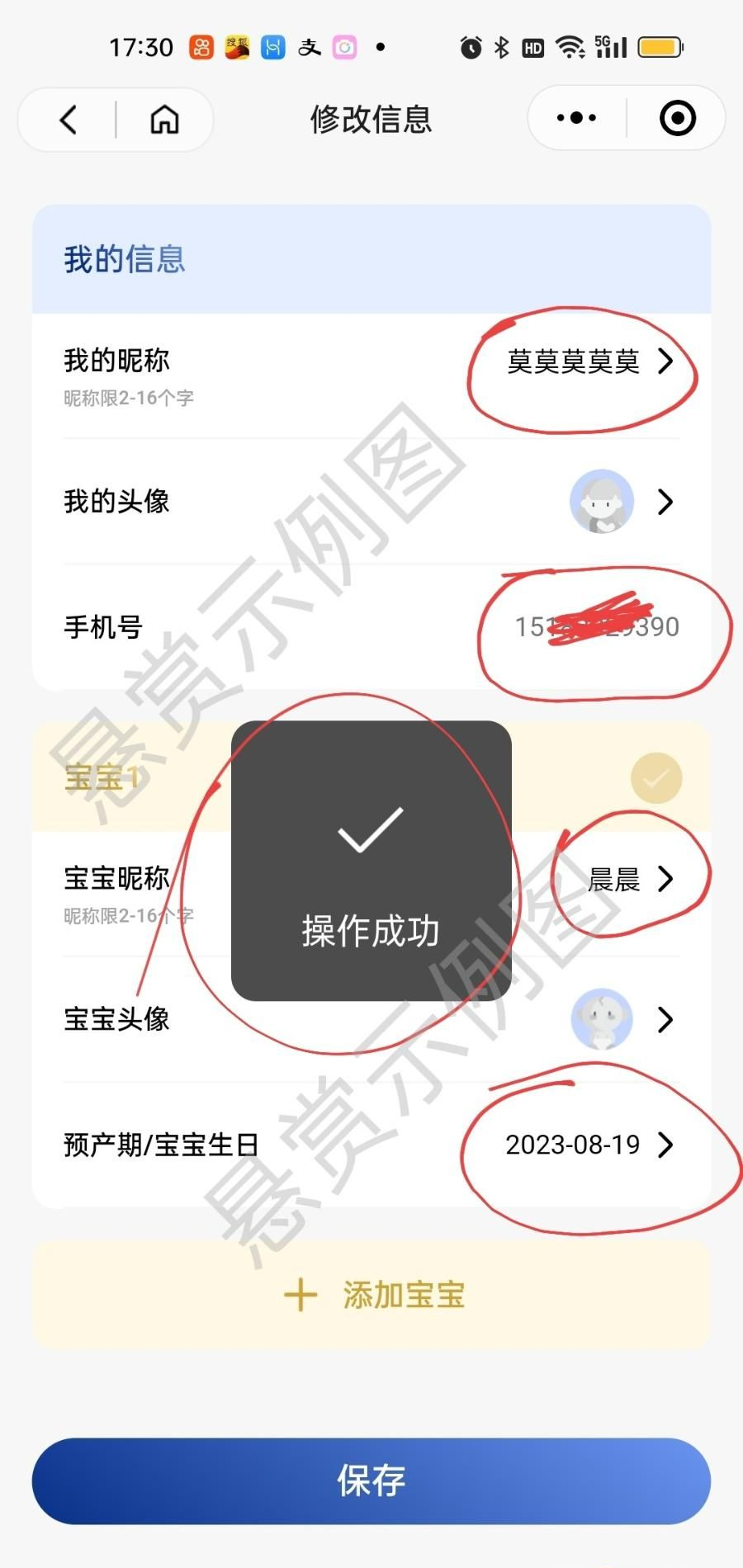Return to the mini program home
Viewport: 743px width, 1568px height.
coord(164,120)
